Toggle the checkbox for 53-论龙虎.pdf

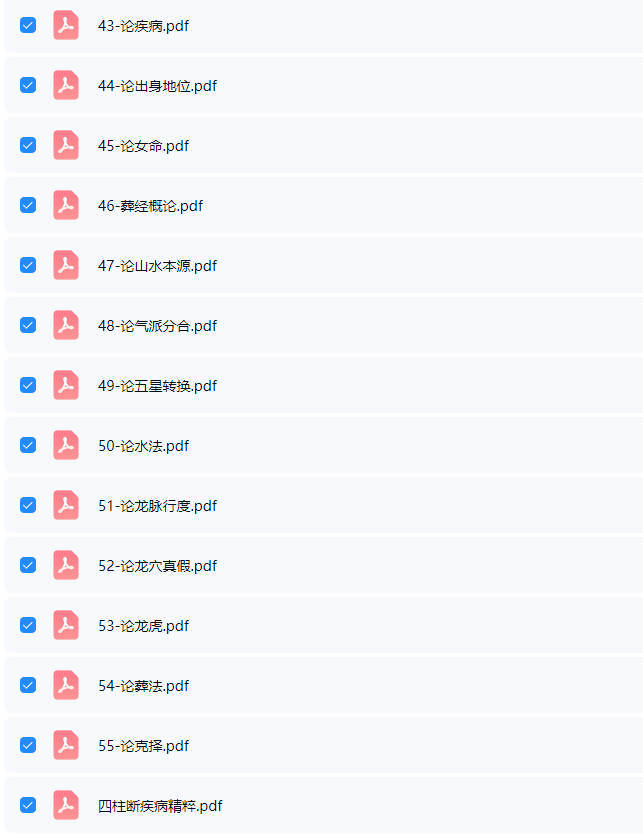click(x=28, y=625)
